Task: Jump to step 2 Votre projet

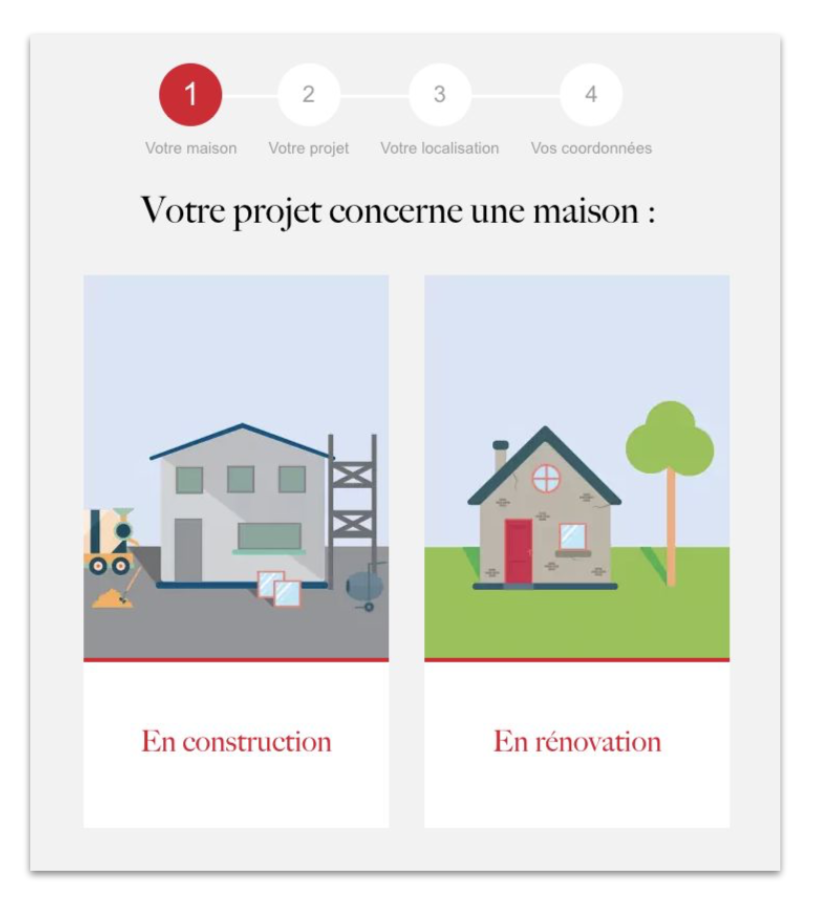Action: point(308,95)
